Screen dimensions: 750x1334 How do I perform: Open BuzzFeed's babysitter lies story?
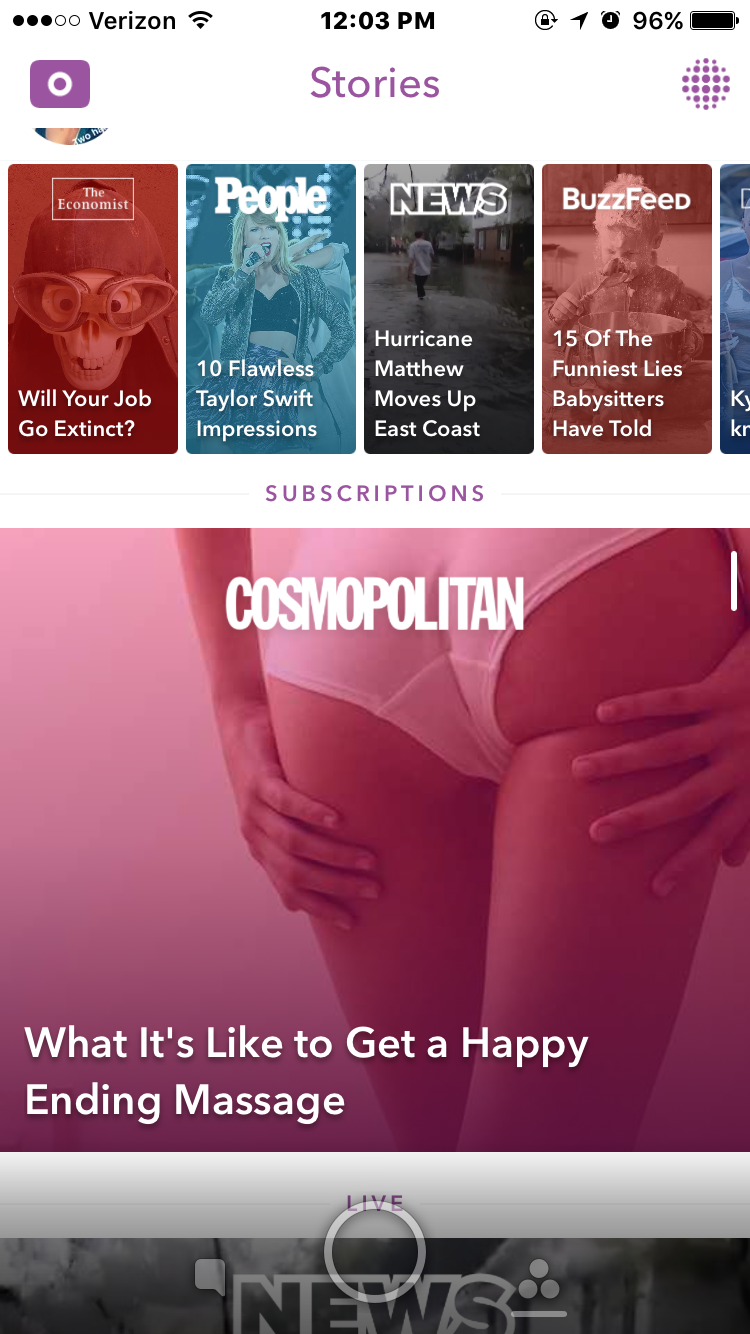[627, 309]
